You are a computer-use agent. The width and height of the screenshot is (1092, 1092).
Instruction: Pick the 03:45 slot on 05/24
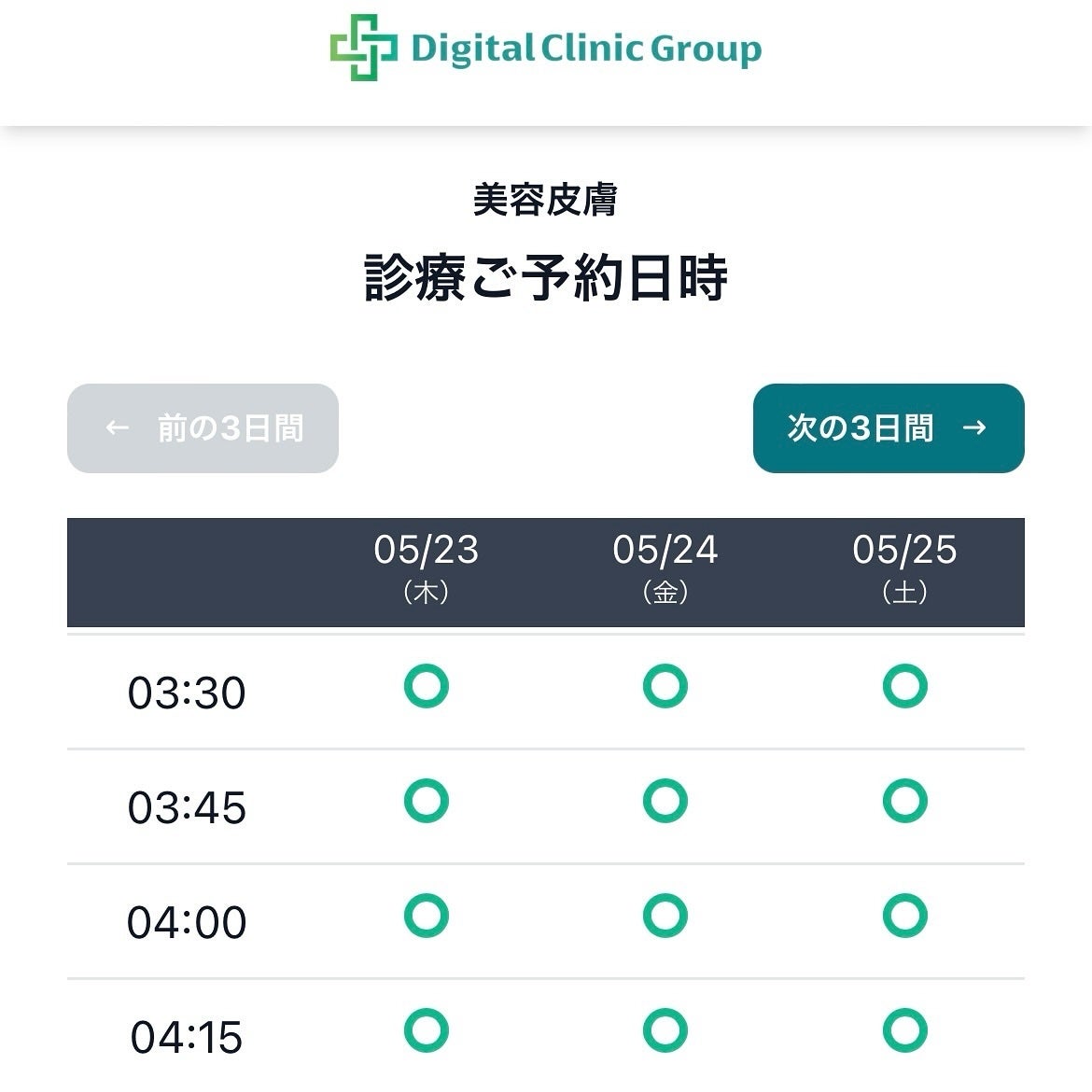665,802
